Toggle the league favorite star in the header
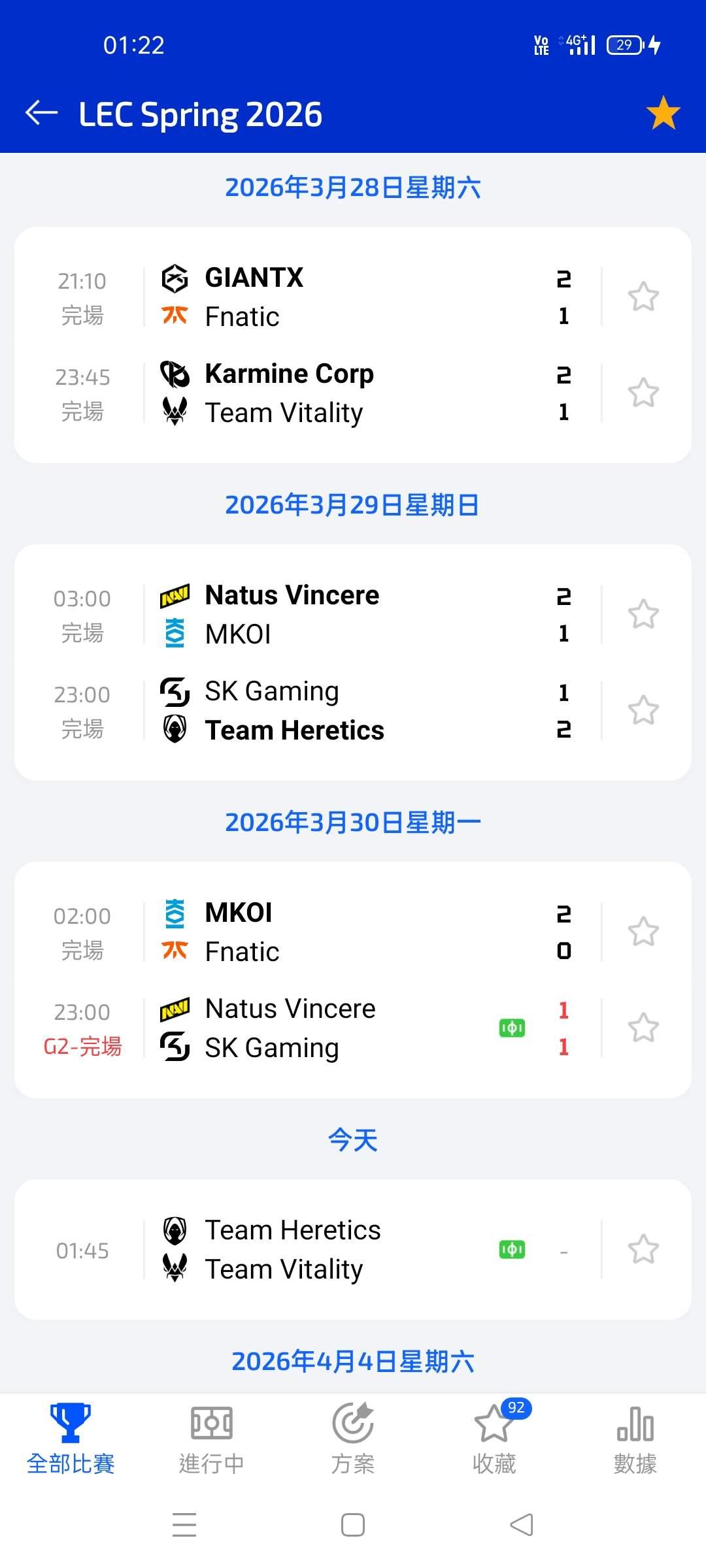The height and width of the screenshot is (1568, 706). coord(663,113)
